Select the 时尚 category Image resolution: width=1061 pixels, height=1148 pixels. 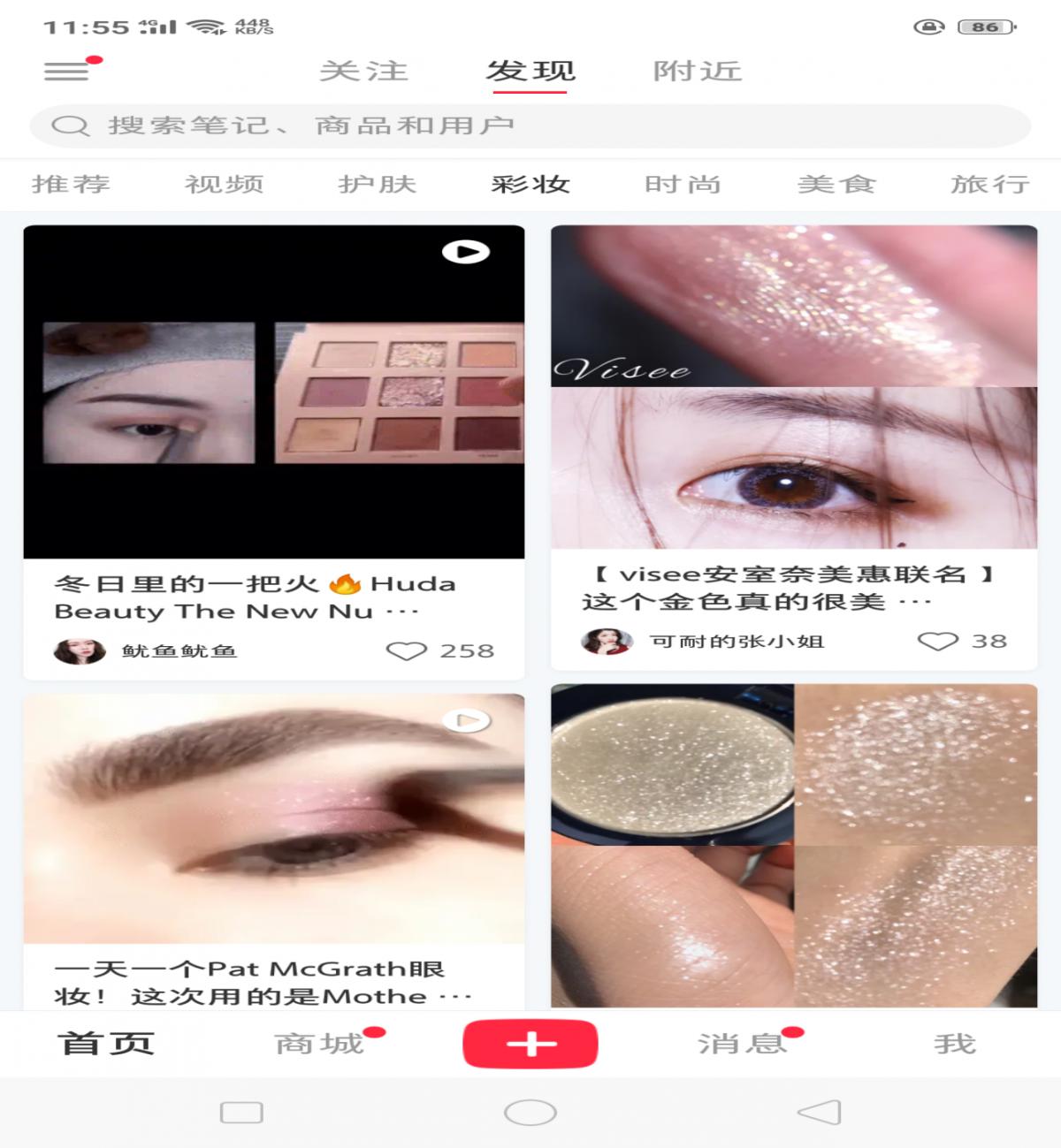683,184
